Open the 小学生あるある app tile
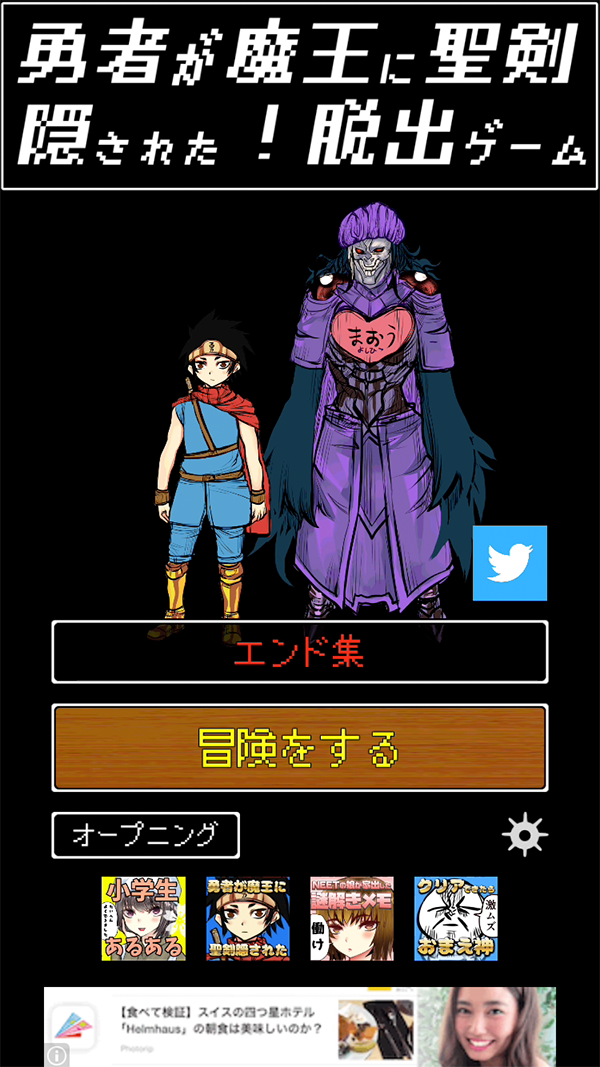Viewport: 600px width, 1067px height. [143, 919]
